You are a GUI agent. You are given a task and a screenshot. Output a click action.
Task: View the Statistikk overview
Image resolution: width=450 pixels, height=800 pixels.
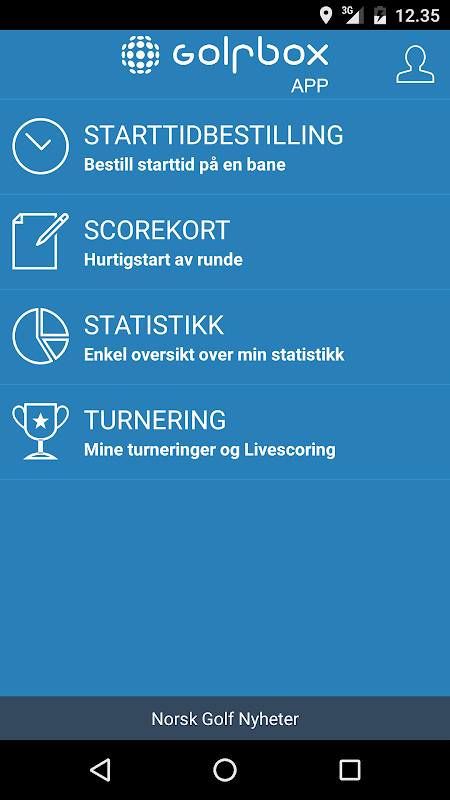pyautogui.click(x=225, y=337)
